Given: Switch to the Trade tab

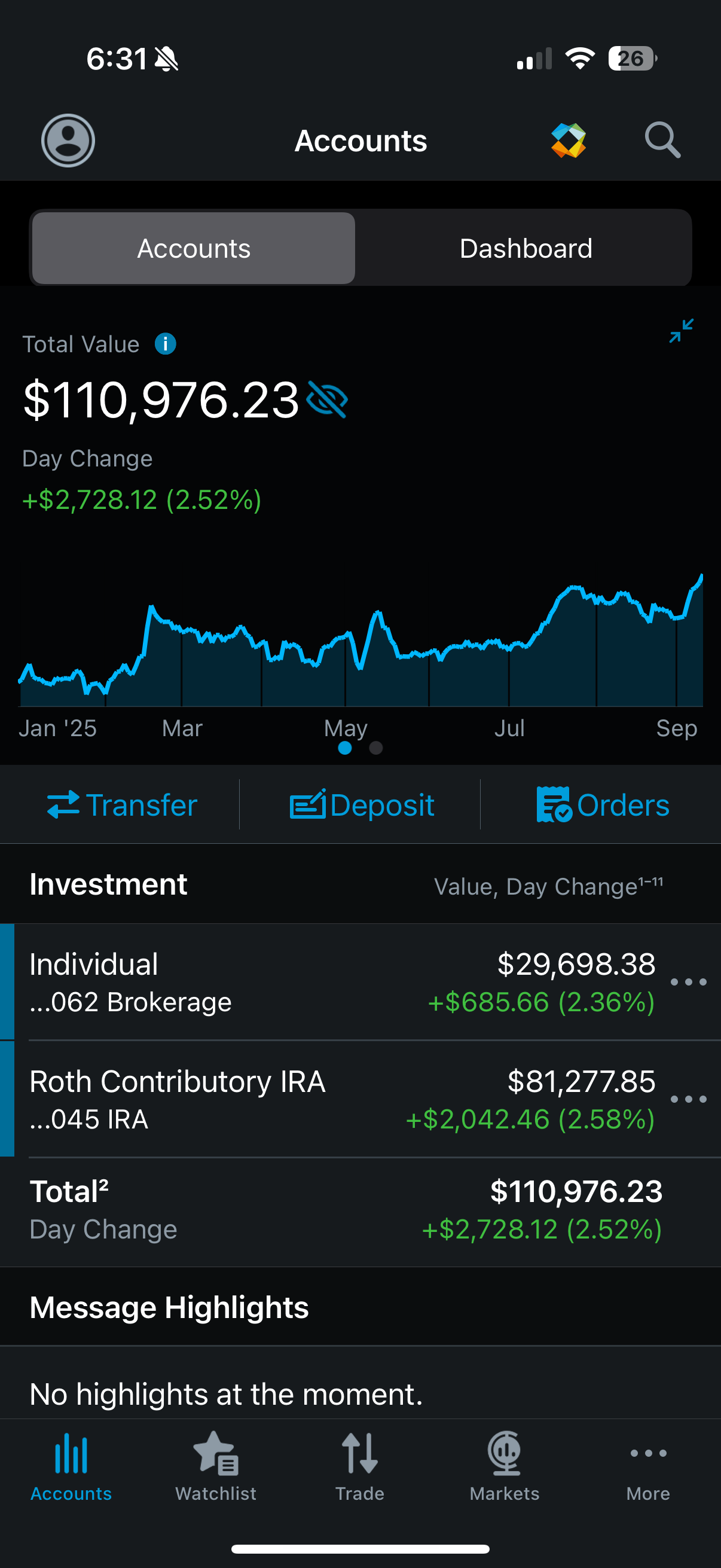Looking at the screenshot, I should 359,1466.
